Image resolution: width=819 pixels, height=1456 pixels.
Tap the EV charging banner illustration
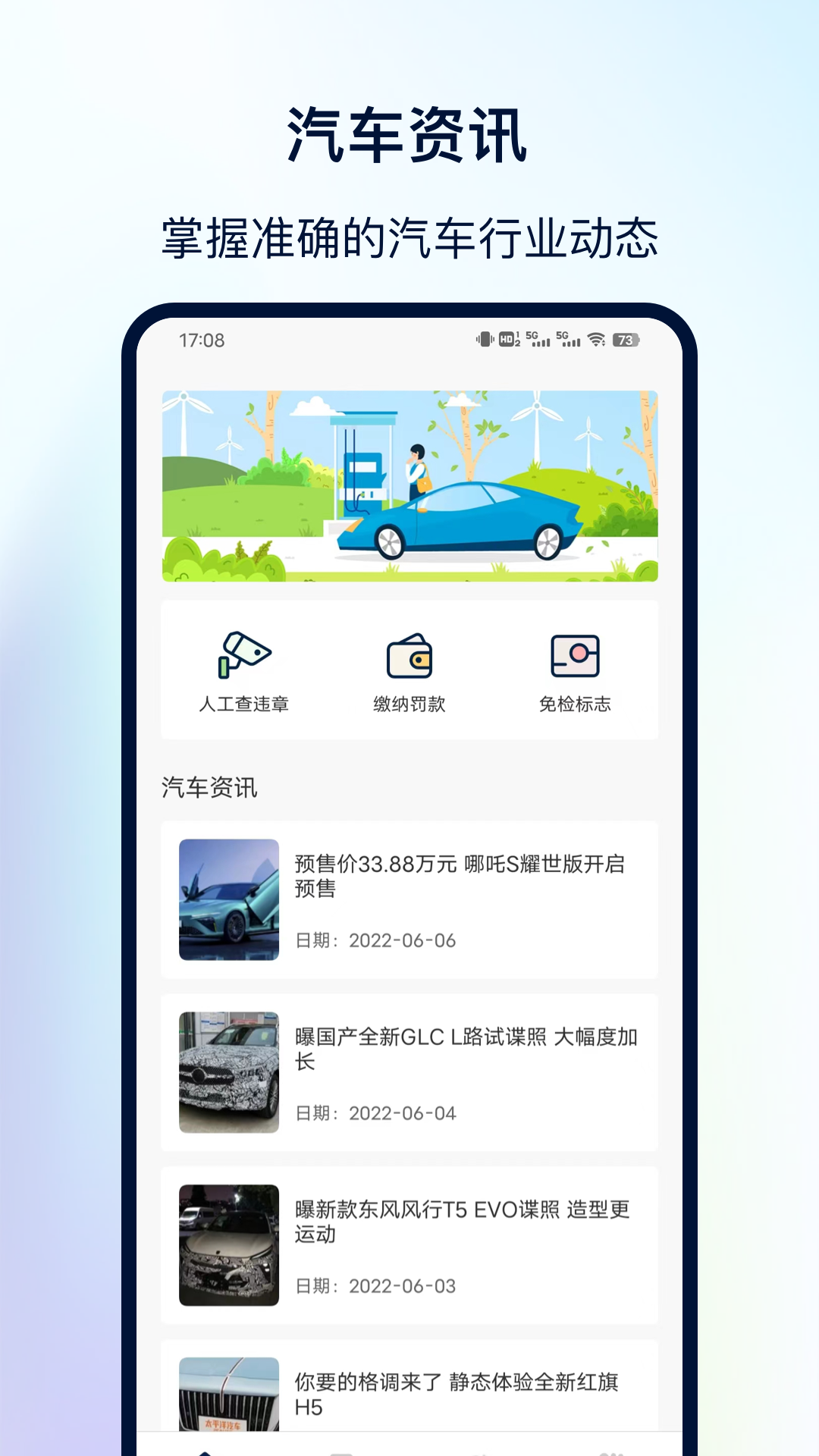pyautogui.click(x=409, y=486)
